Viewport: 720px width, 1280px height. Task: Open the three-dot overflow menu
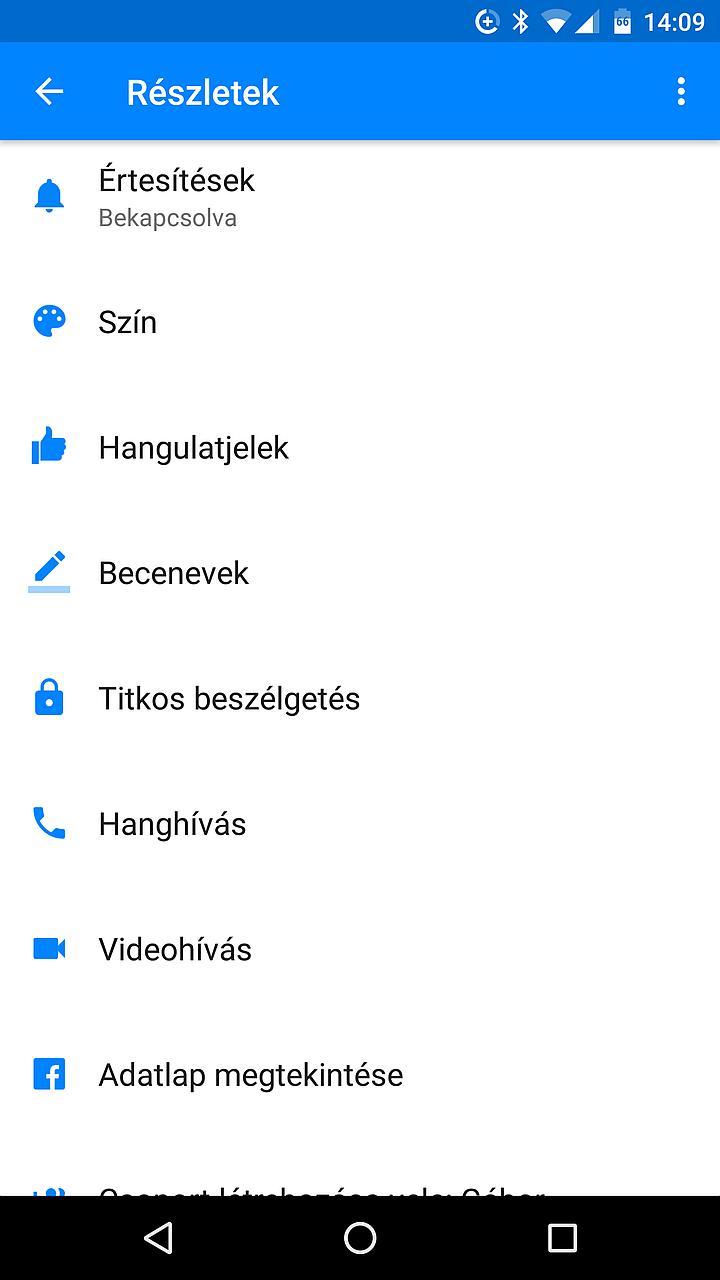tap(681, 92)
